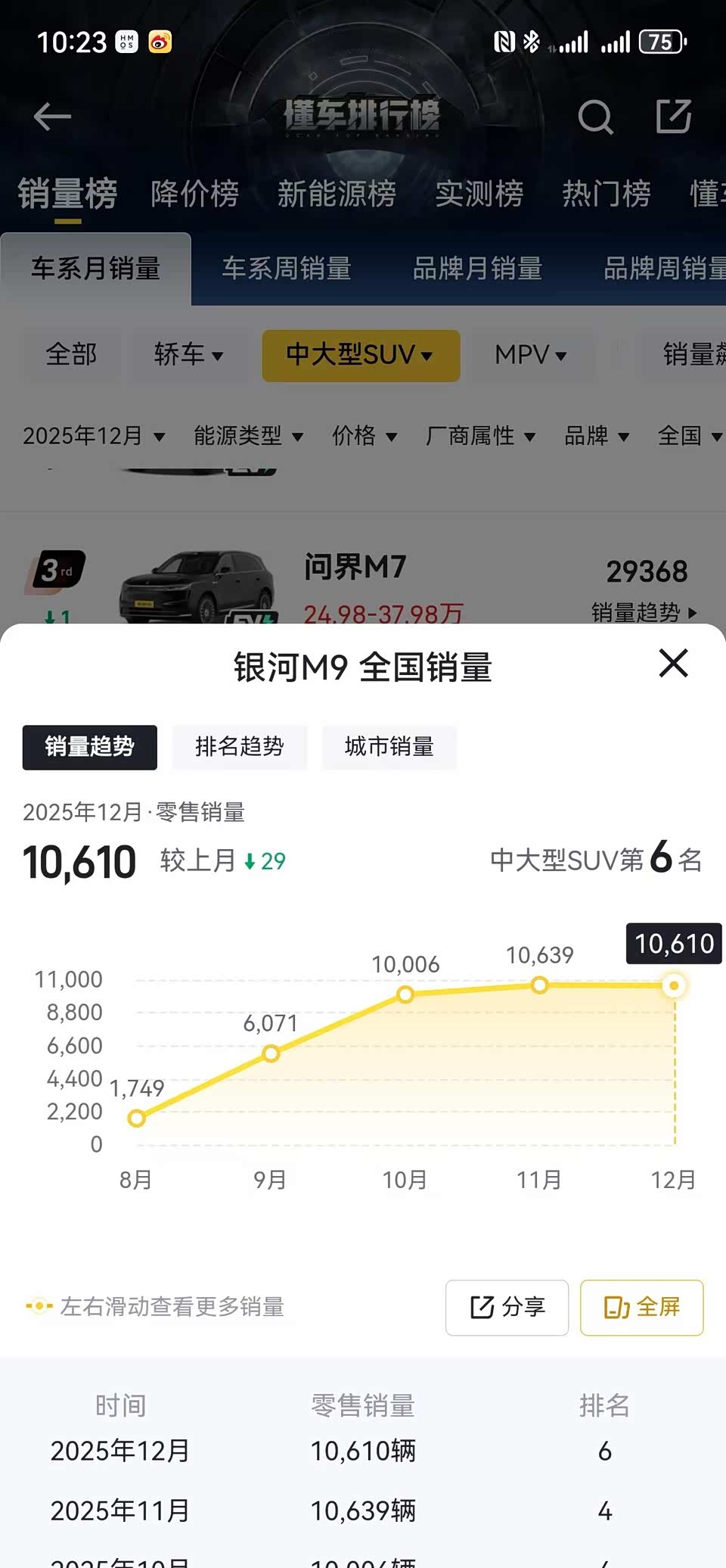Choose the 全部 category chip

(x=71, y=354)
